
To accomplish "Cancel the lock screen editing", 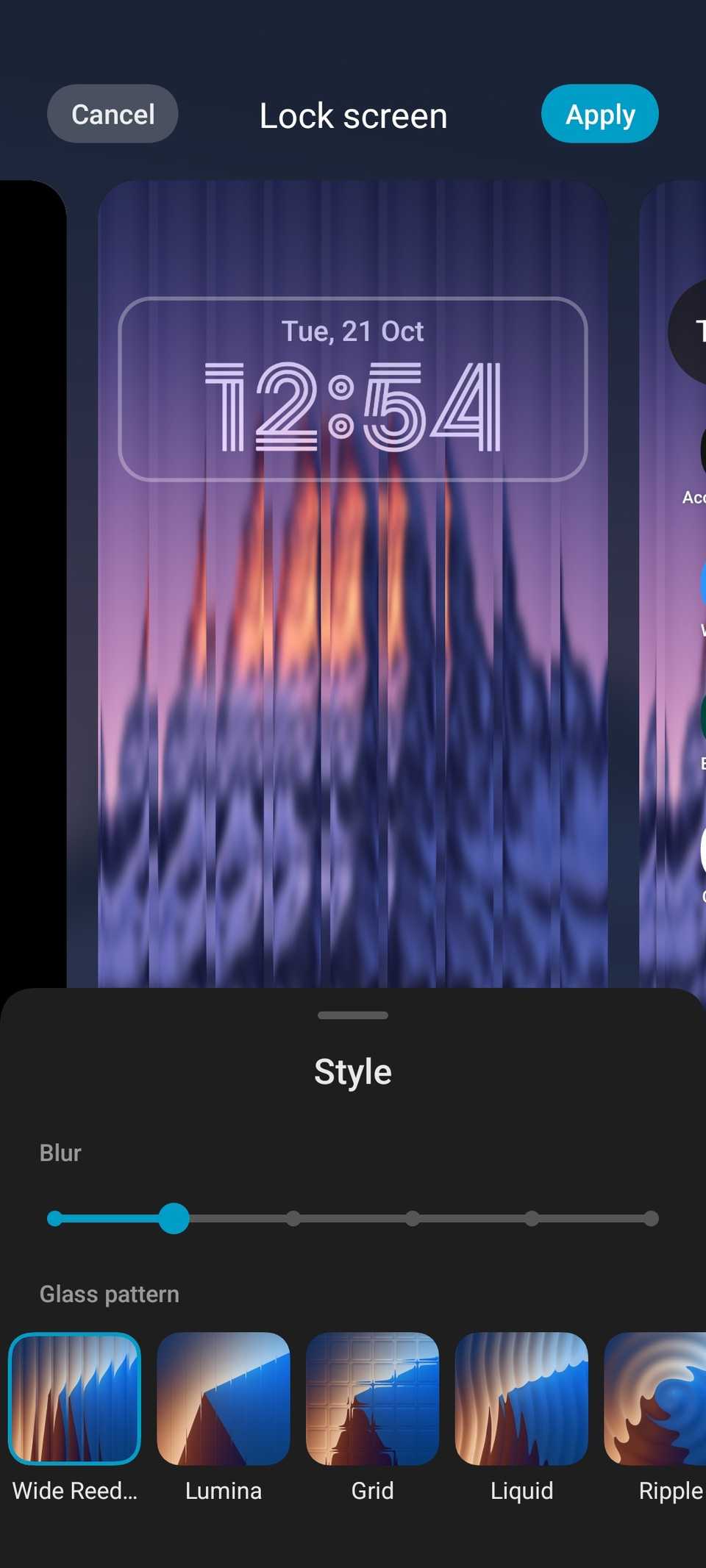I will tap(113, 114).
